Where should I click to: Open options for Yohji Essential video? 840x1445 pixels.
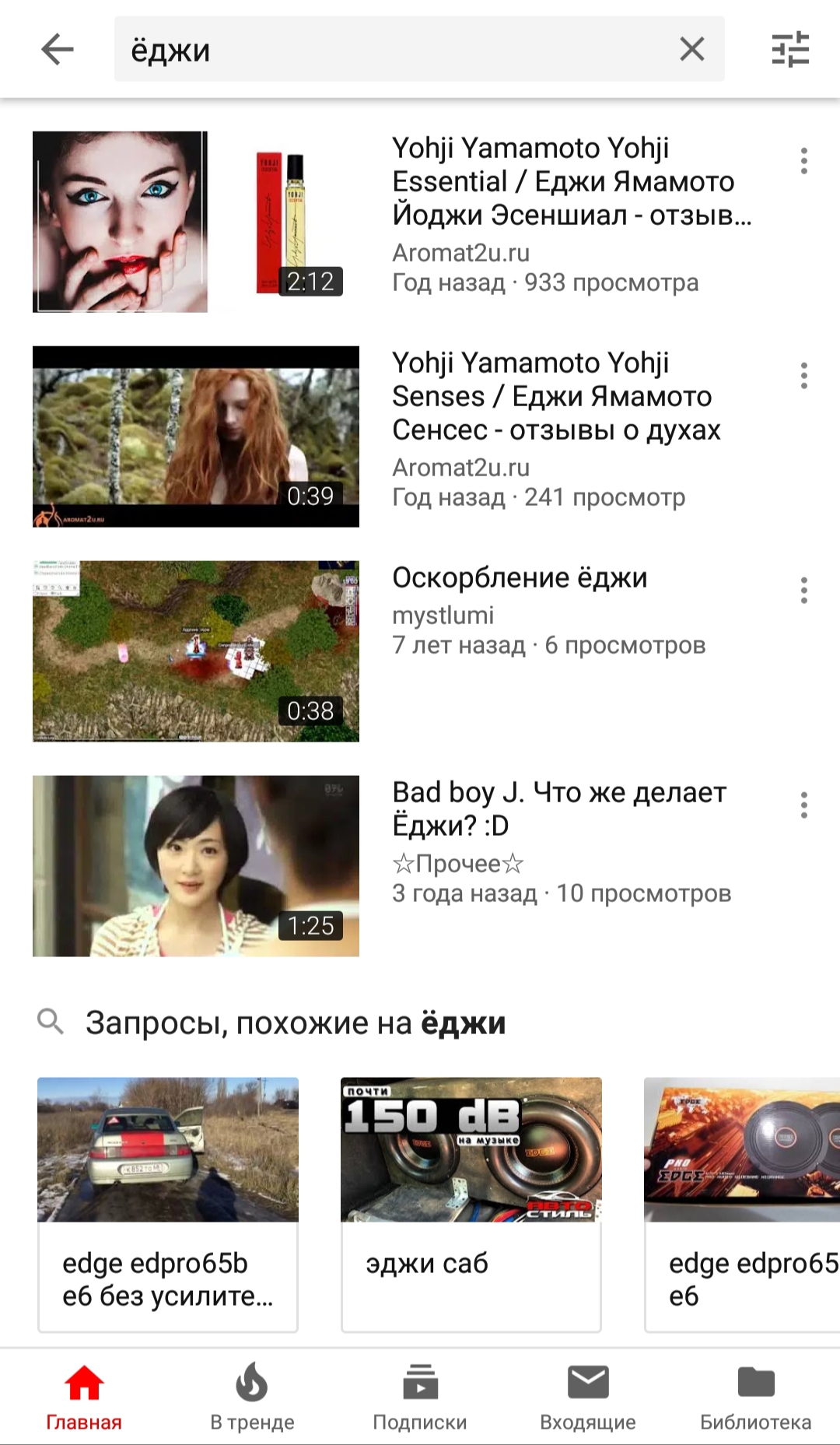(803, 161)
